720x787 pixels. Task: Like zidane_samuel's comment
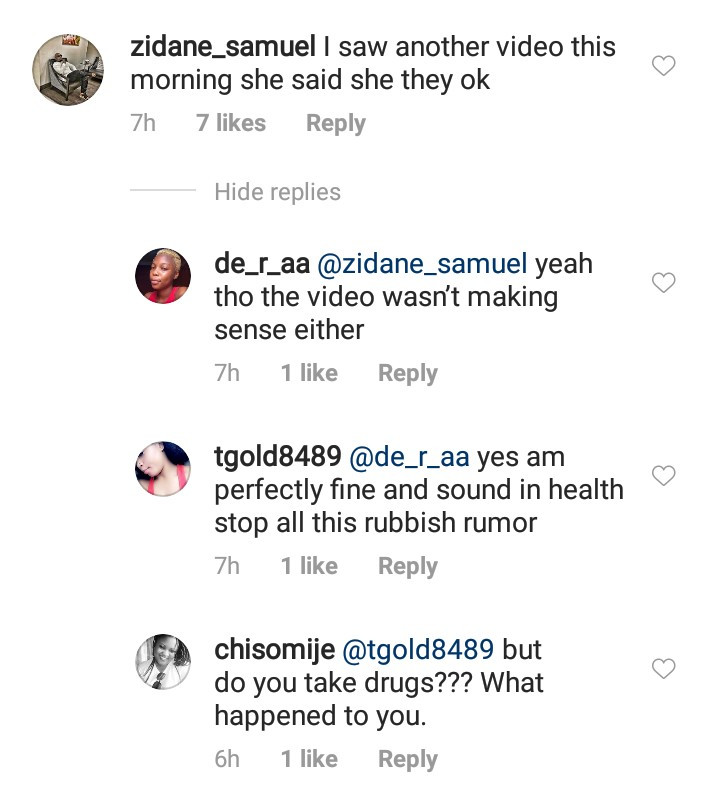(664, 67)
